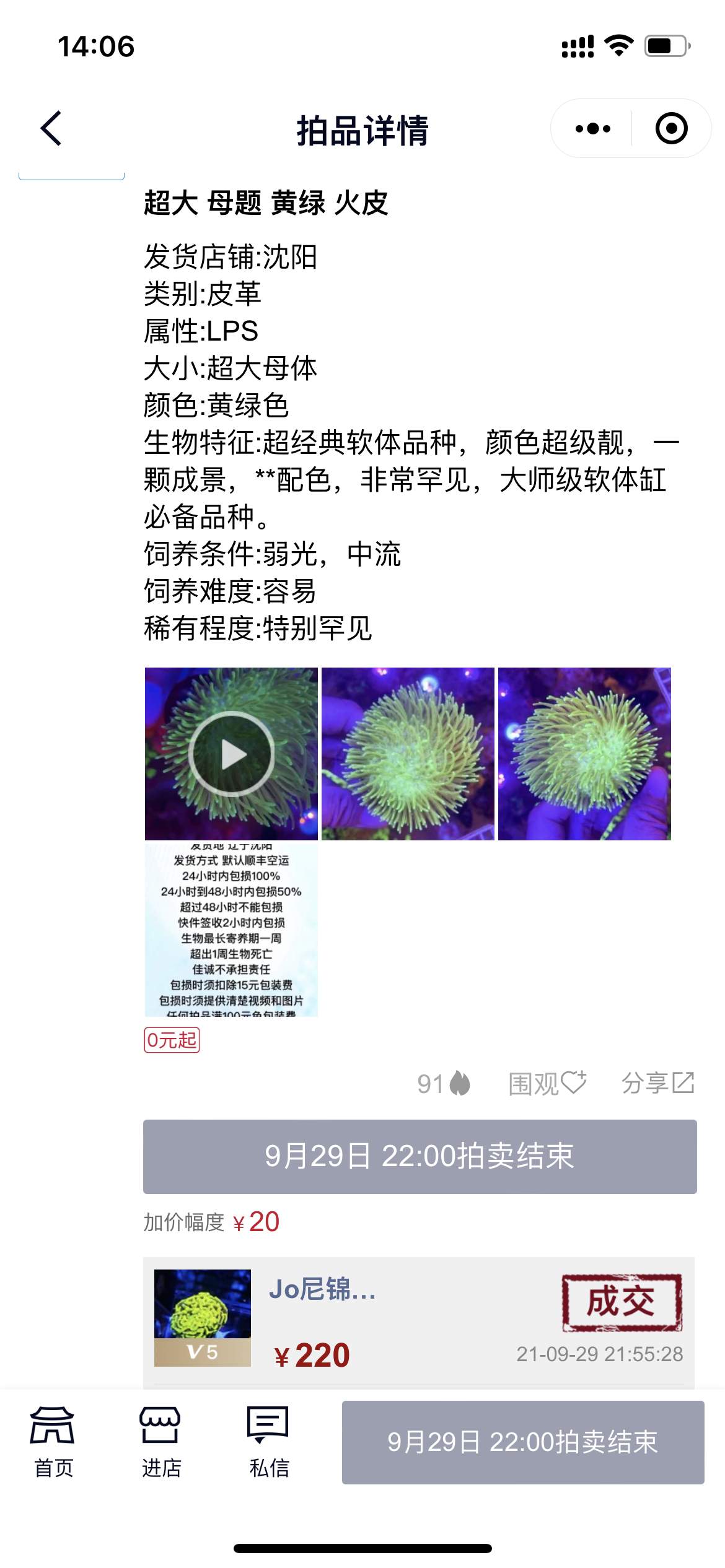Image resolution: width=725 pixels, height=1568 pixels.
Task: Go back from the 拍品详情 page
Action: 51,129
